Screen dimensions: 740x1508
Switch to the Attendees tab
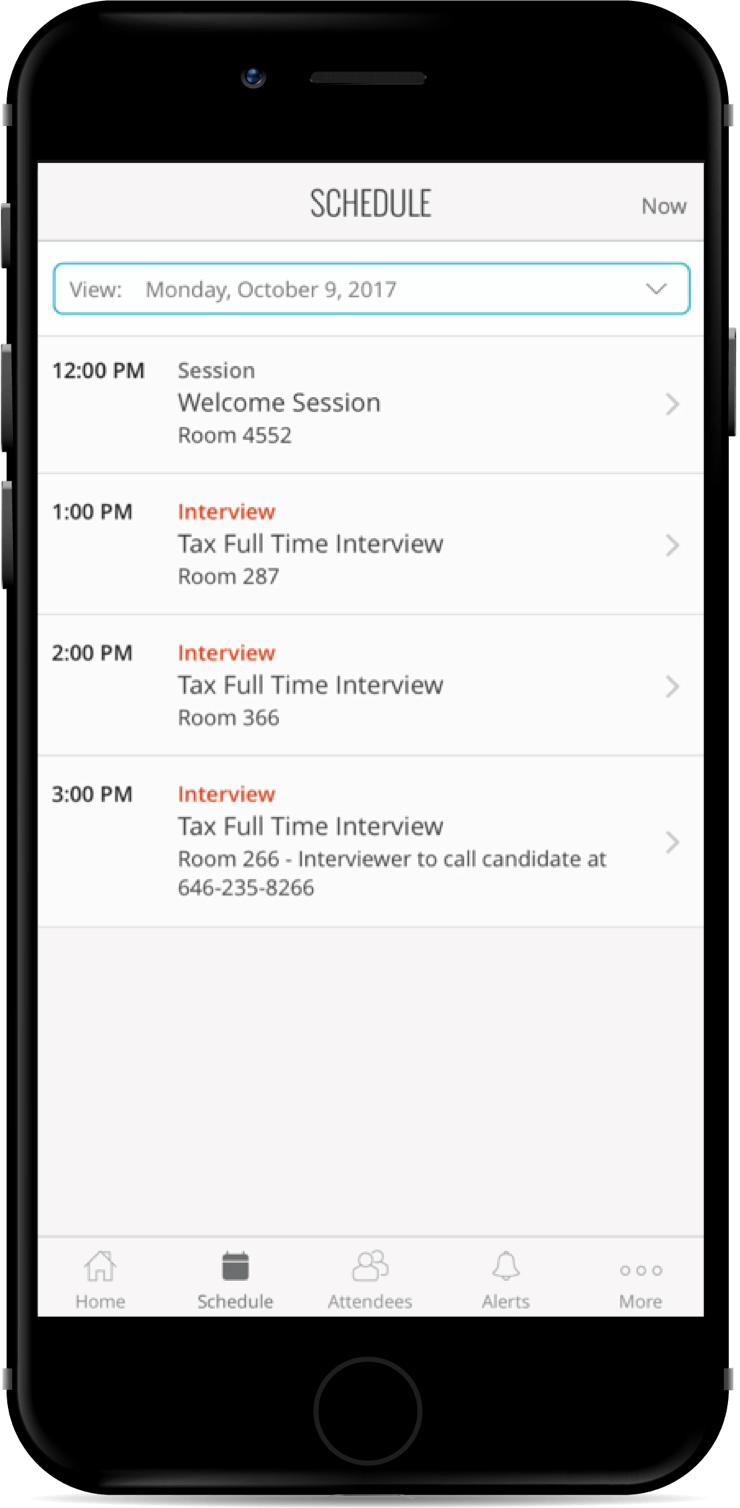[369, 1277]
